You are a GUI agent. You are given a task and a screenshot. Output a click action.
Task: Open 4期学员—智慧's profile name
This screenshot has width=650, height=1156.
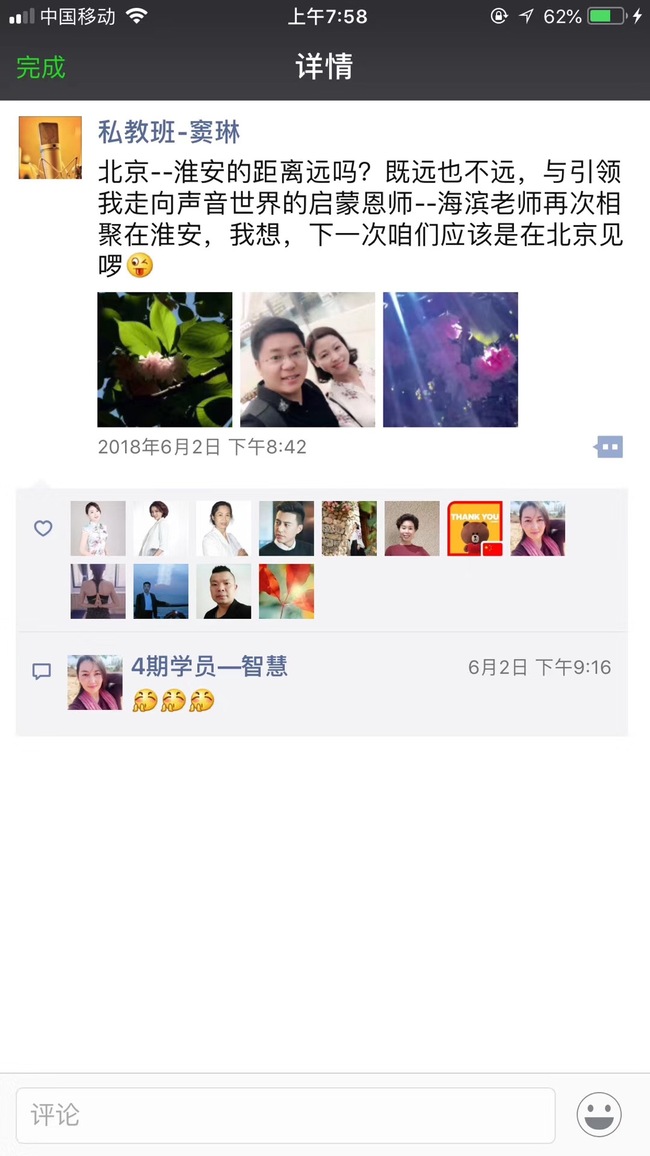point(210,667)
